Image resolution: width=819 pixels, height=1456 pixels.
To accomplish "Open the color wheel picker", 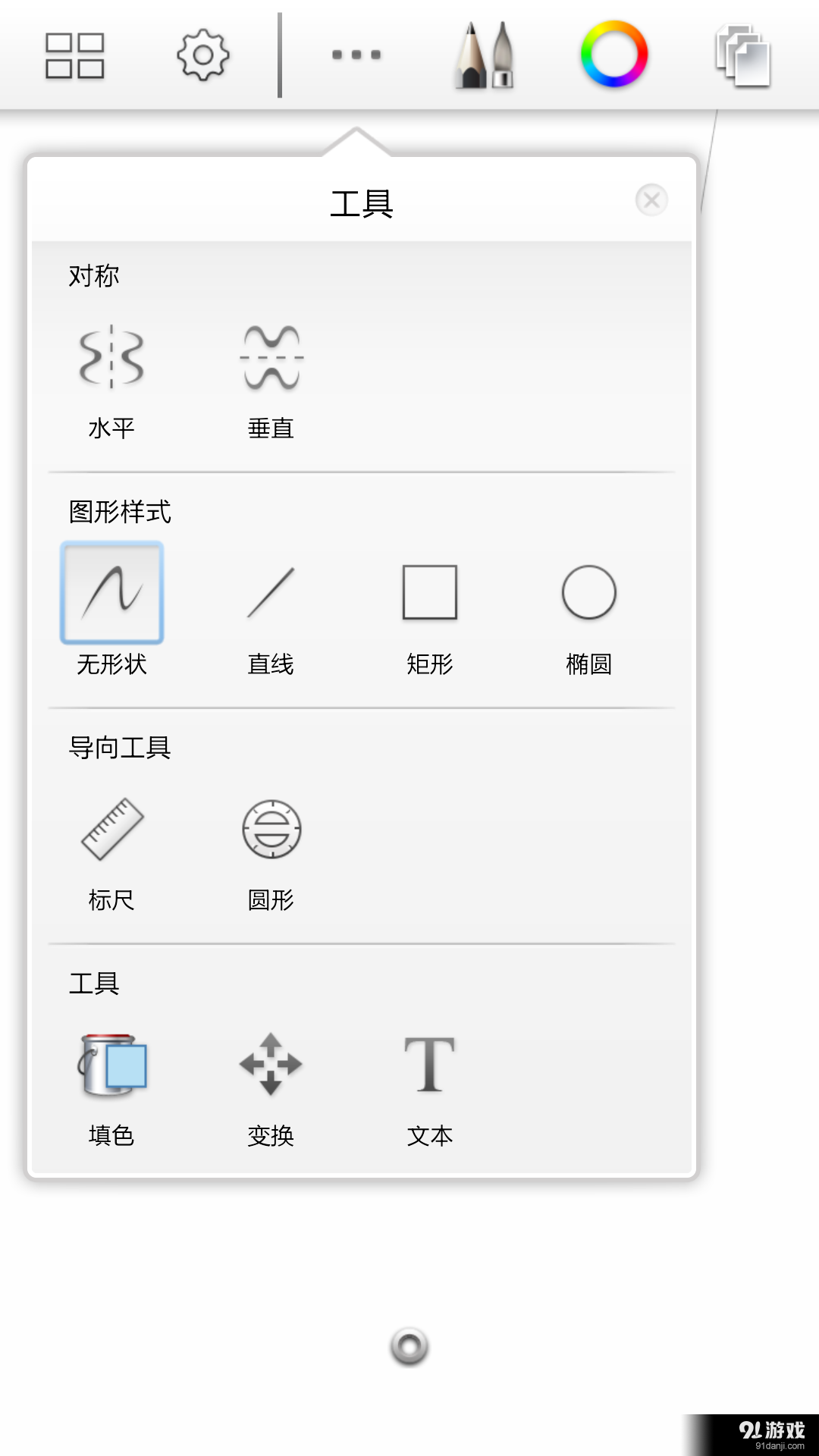I will [614, 55].
